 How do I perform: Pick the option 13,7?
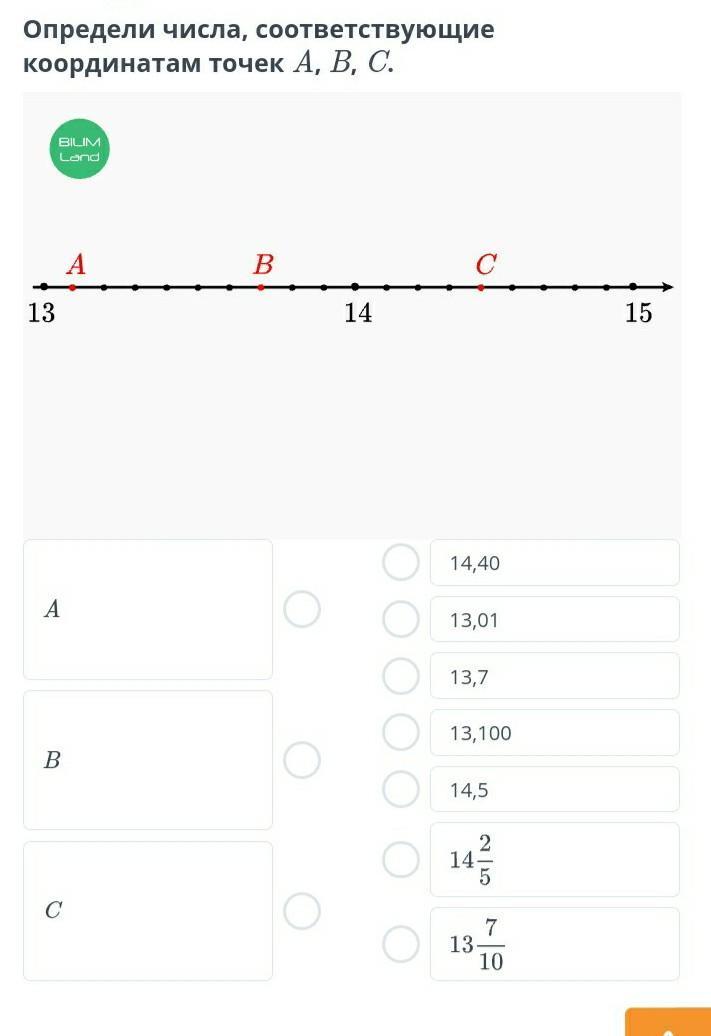pyautogui.click(x=554, y=676)
